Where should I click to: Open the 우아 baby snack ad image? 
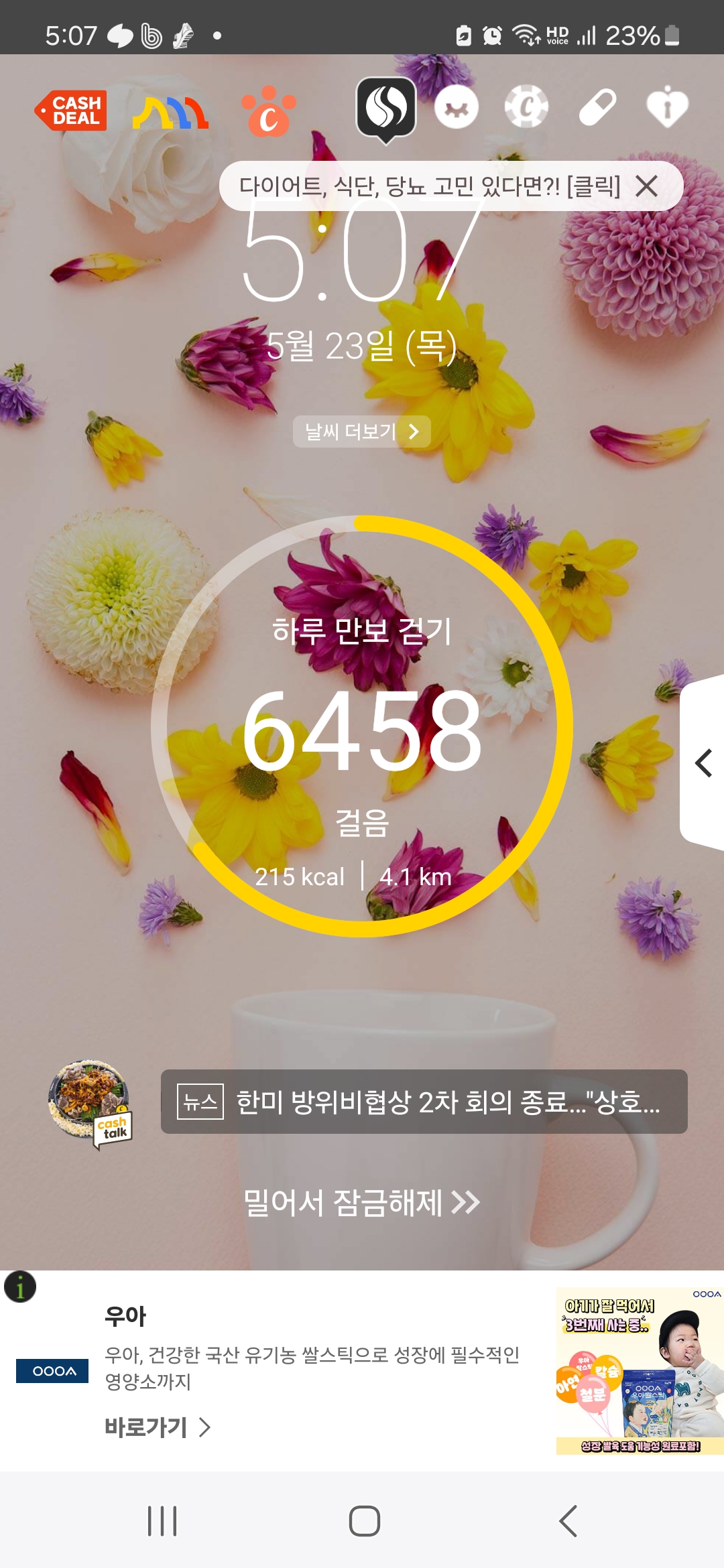(640, 1371)
